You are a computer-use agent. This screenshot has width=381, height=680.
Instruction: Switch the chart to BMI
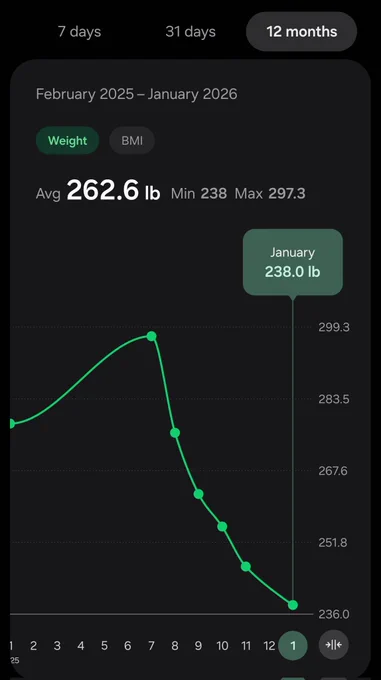132,141
